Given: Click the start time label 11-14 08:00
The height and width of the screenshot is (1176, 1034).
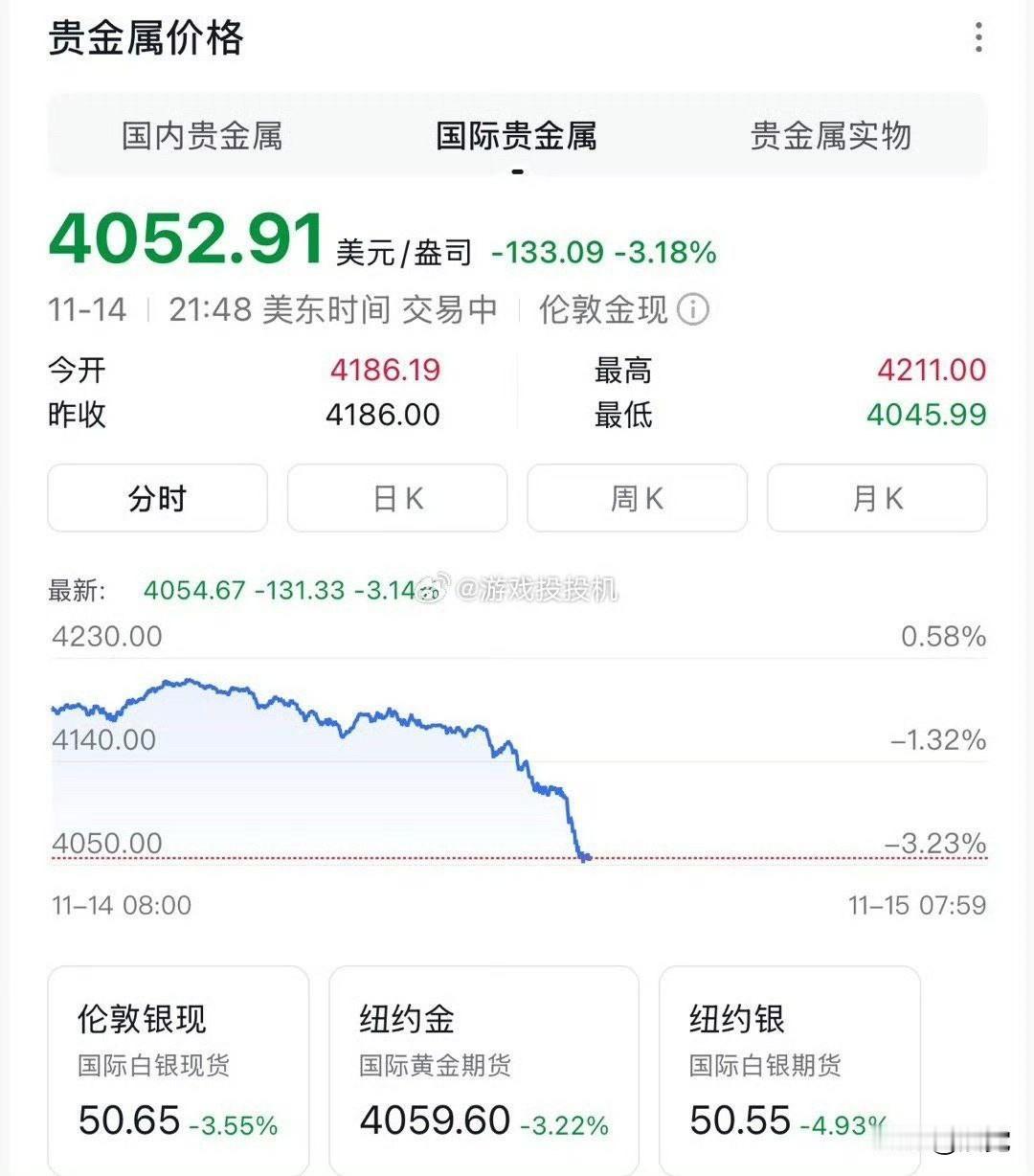Looking at the screenshot, I should point(120,905).
